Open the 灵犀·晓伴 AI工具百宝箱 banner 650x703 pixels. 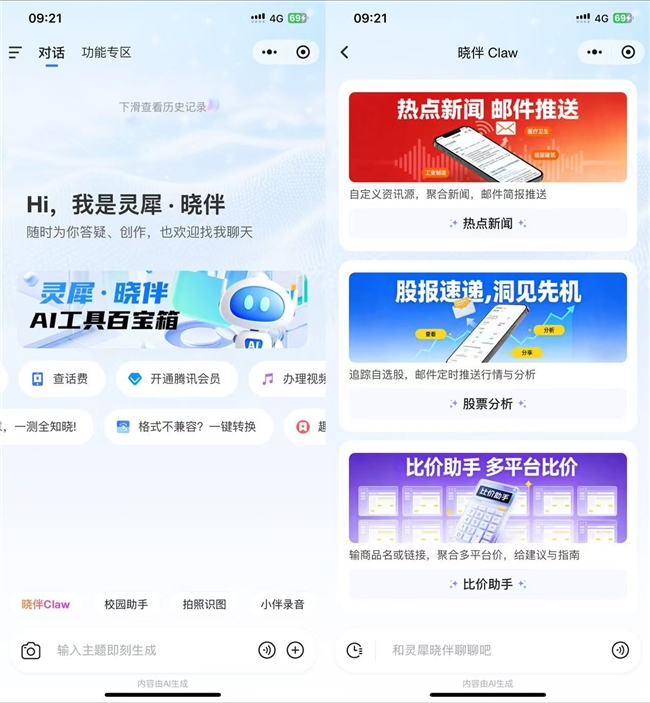164,309
